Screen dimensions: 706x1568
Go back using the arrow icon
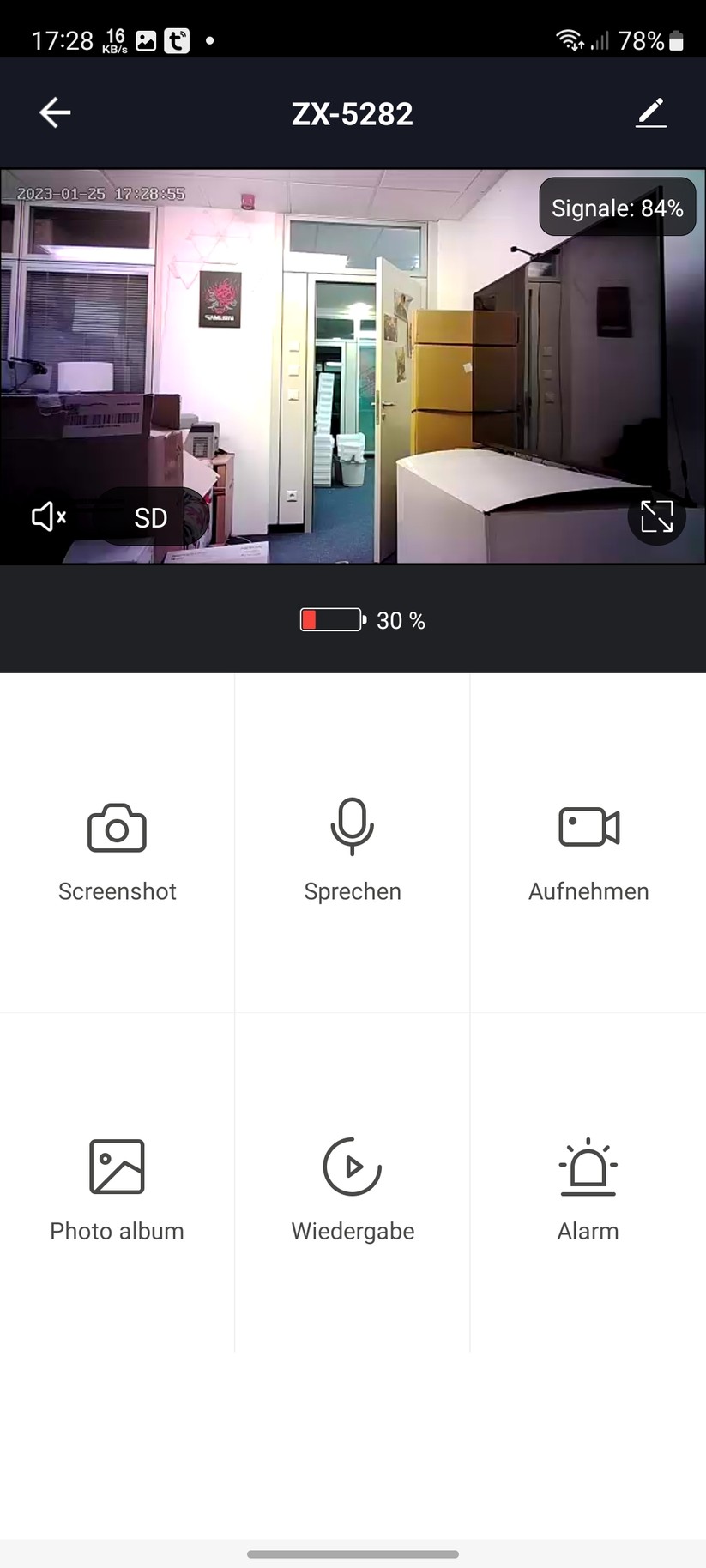pyautogui.click(x=55, y=112)
